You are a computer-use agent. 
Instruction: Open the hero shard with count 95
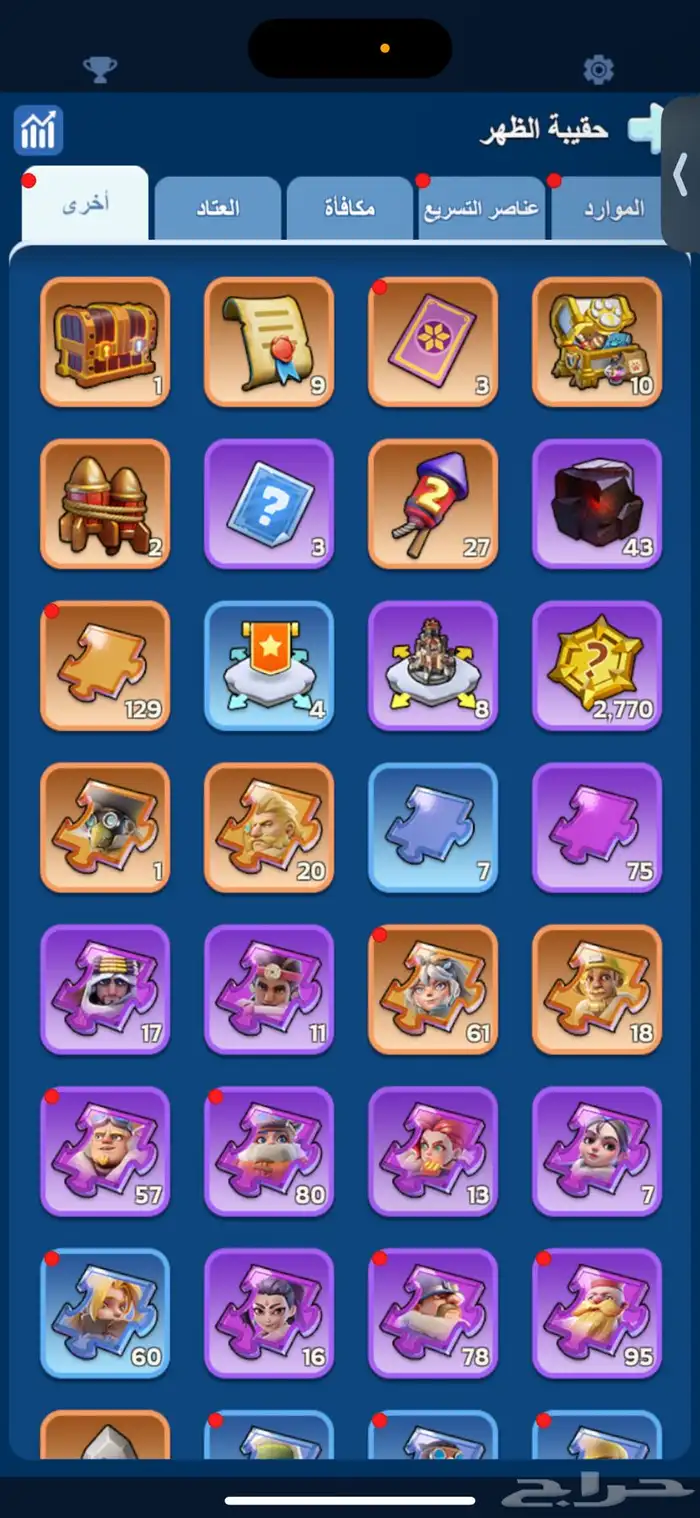coord(597,1314)
